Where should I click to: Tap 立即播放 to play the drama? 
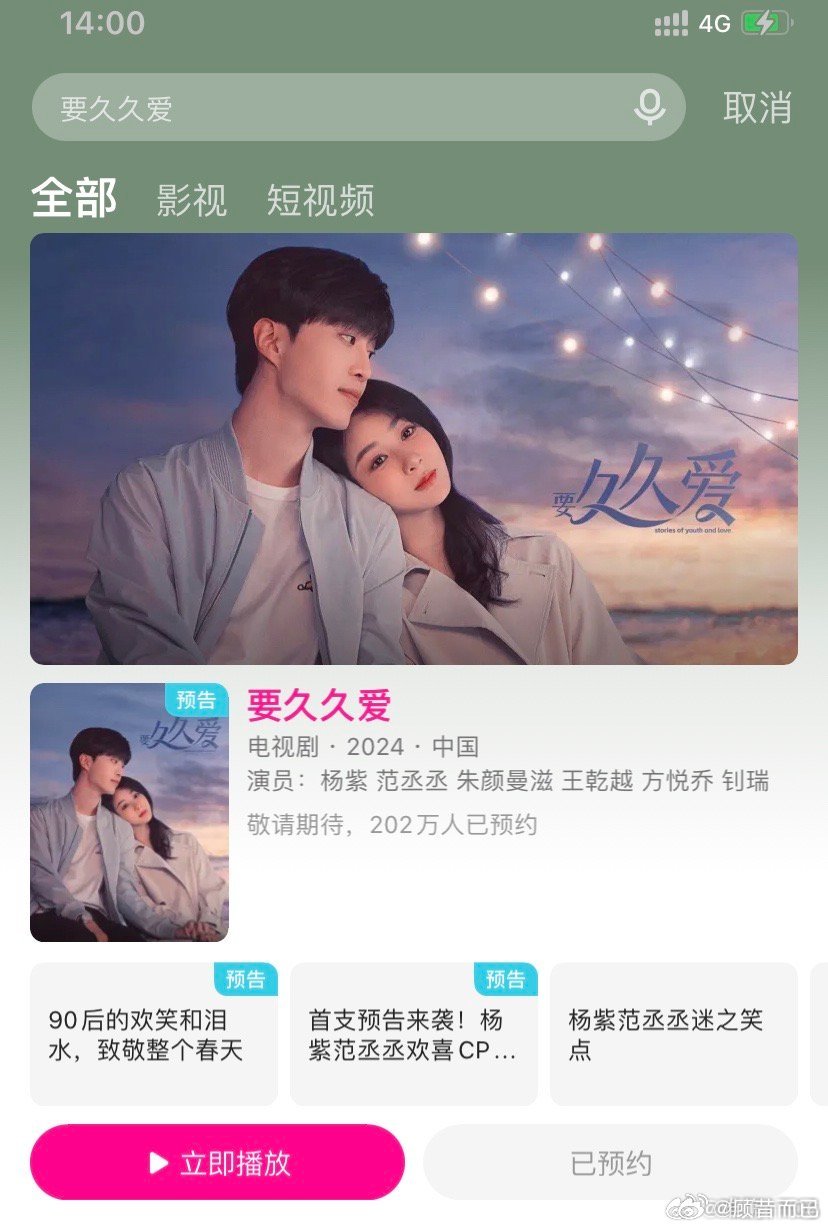coord(216,1163)
